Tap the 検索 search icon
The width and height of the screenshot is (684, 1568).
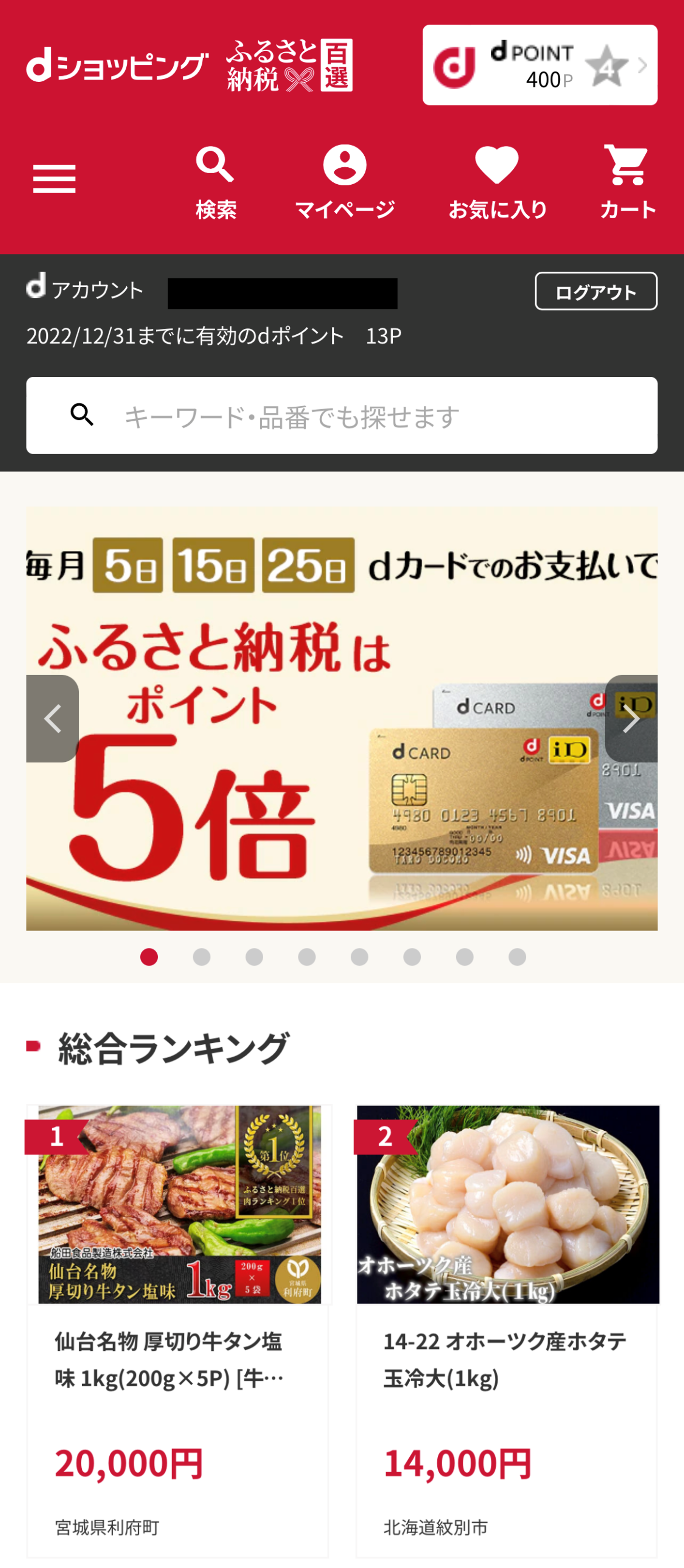[x=215, y=181]
